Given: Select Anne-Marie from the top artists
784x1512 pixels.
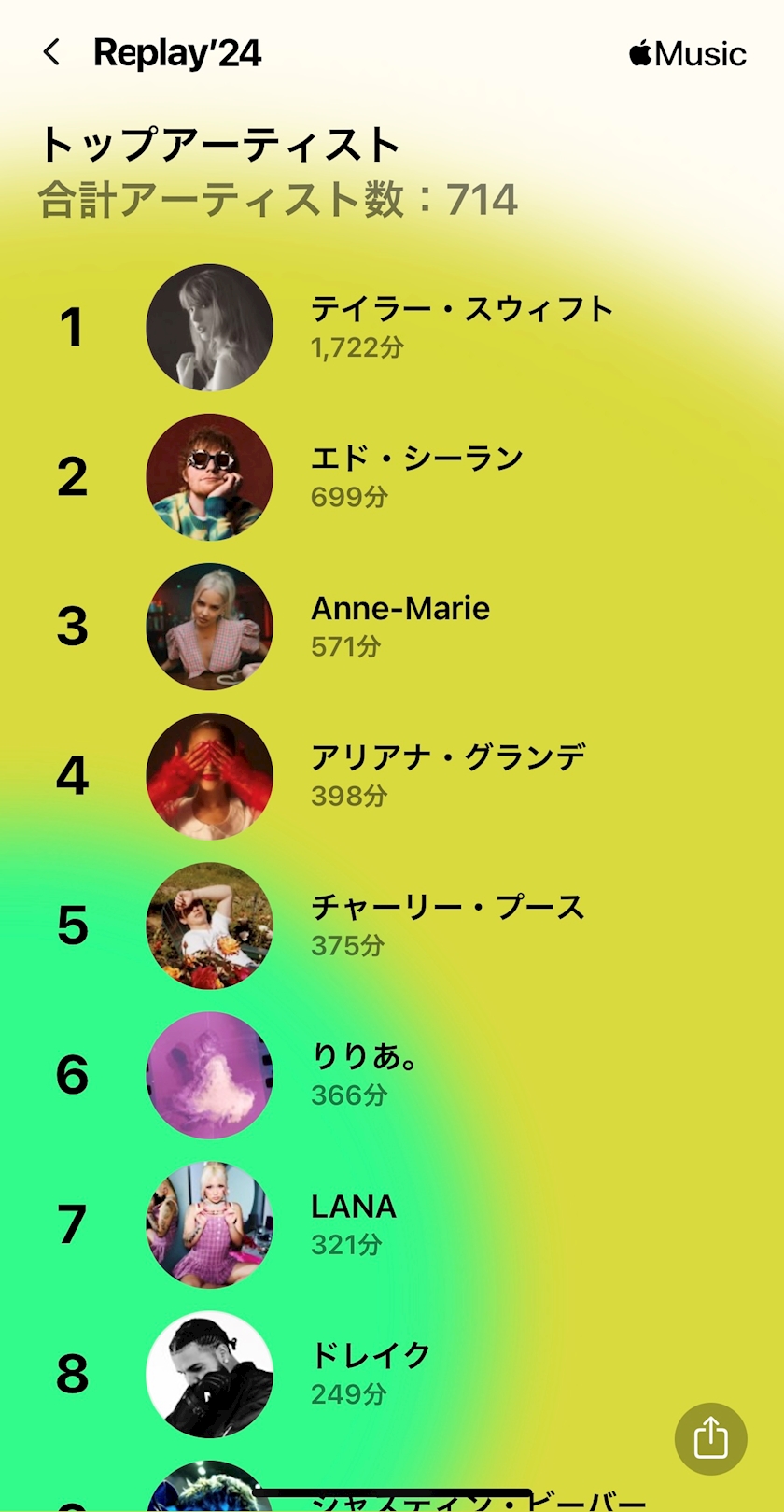Looking at the screenshot, I should click(392, 626).
